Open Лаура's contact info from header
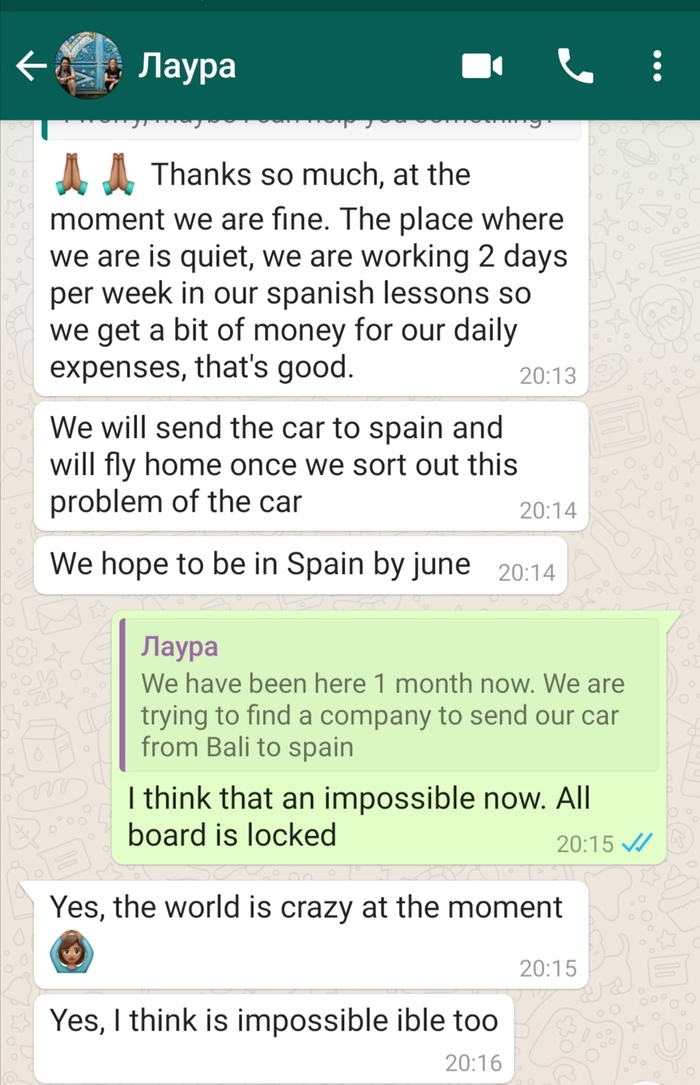Image resolution: width=700 pixels, height=1085 pixels. (187, 67)
